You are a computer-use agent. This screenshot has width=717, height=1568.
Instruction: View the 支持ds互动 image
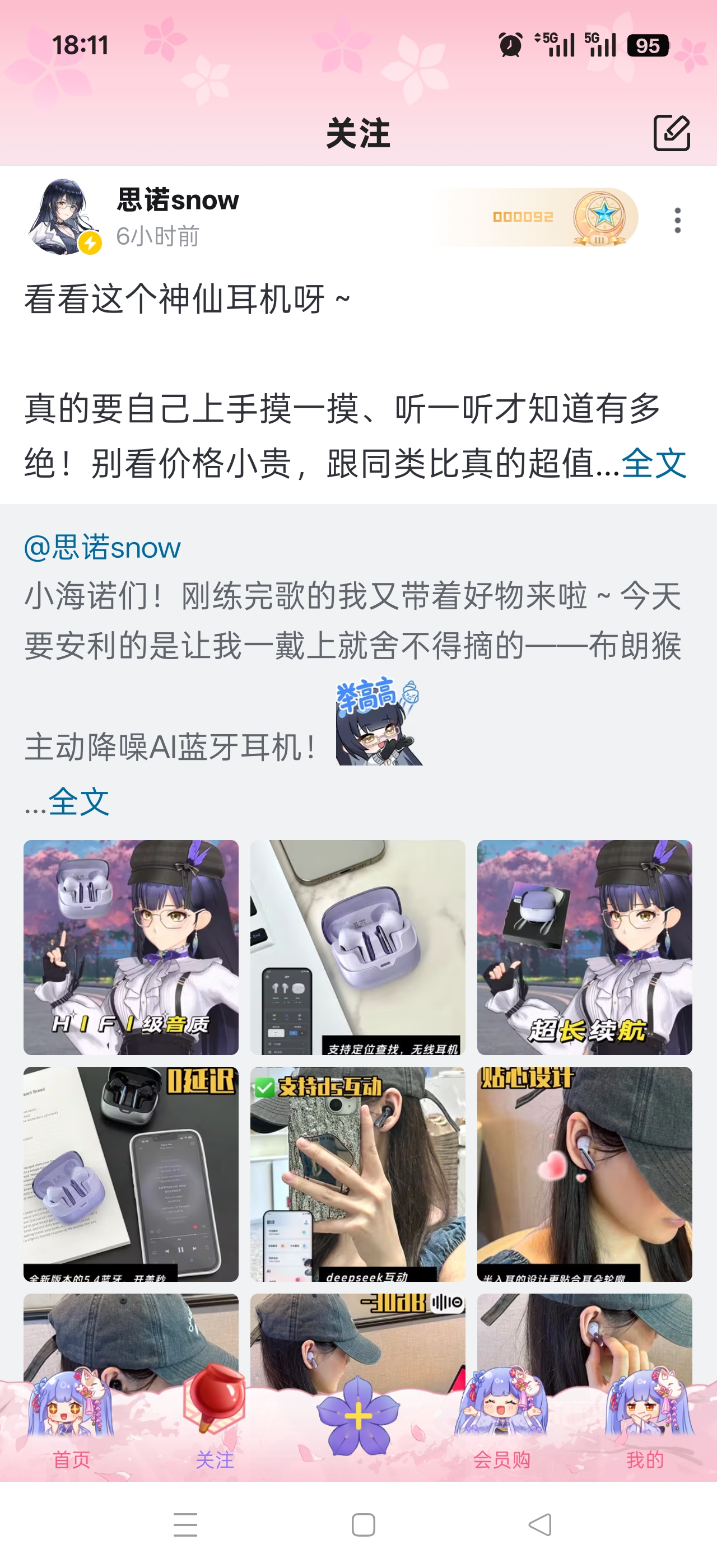[357, 1174]
